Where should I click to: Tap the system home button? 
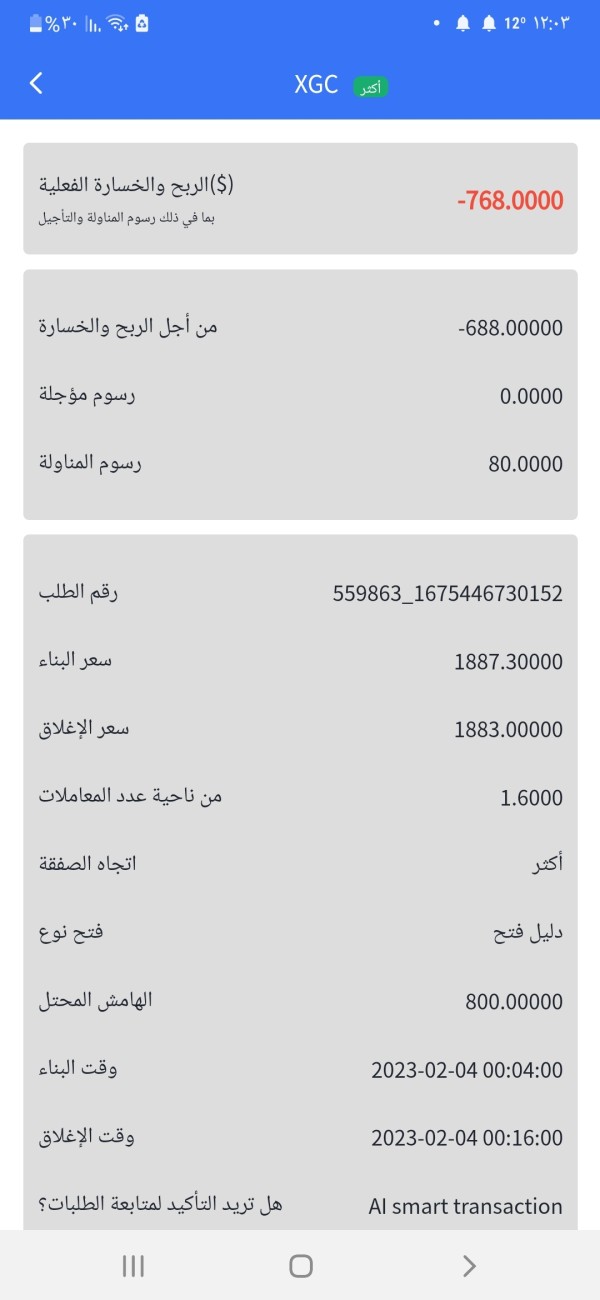click(300, 1266)
